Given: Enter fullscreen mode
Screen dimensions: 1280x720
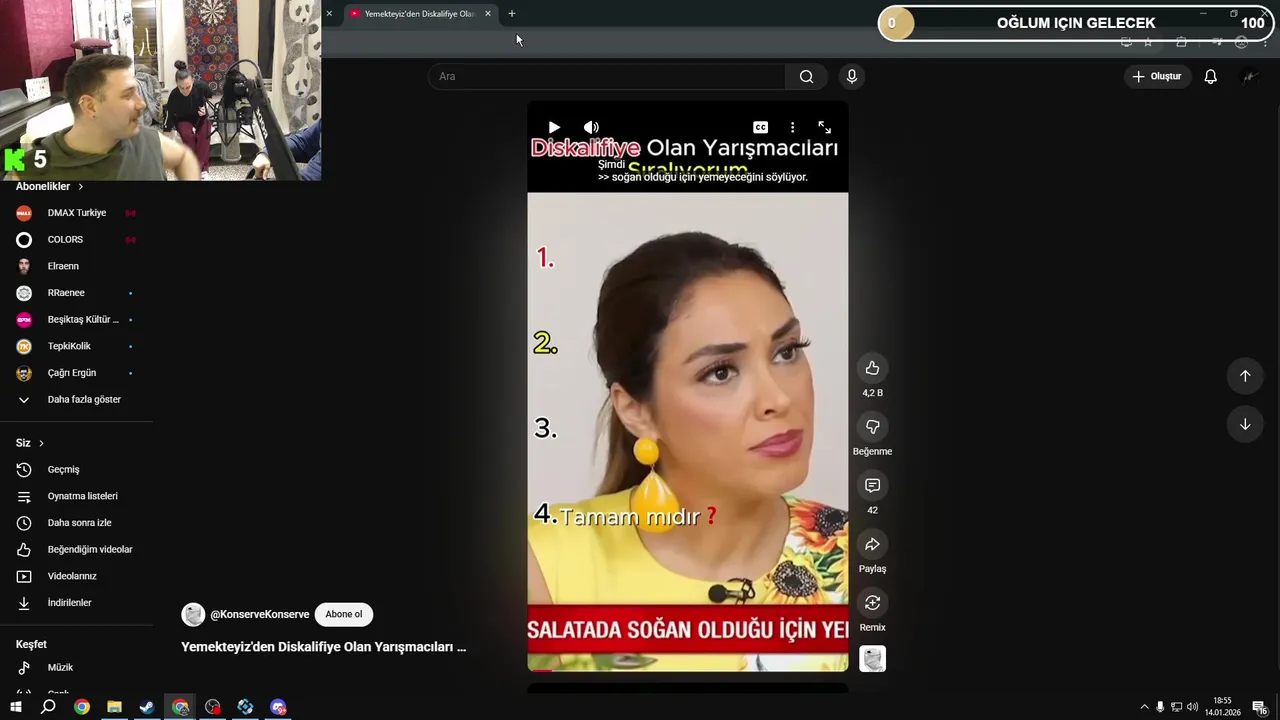Looking at the screenshot, I should point(824,127).
